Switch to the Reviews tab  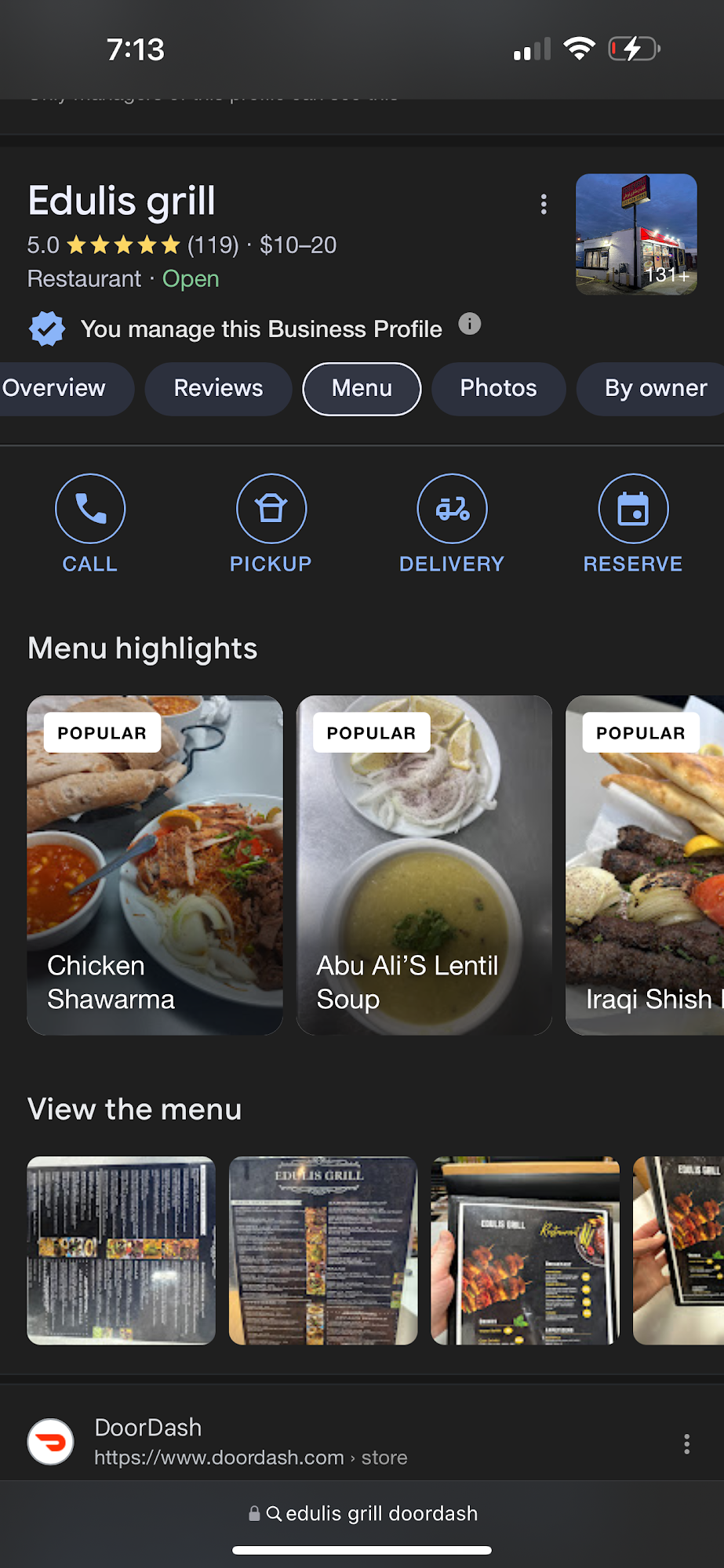[218, 388]
